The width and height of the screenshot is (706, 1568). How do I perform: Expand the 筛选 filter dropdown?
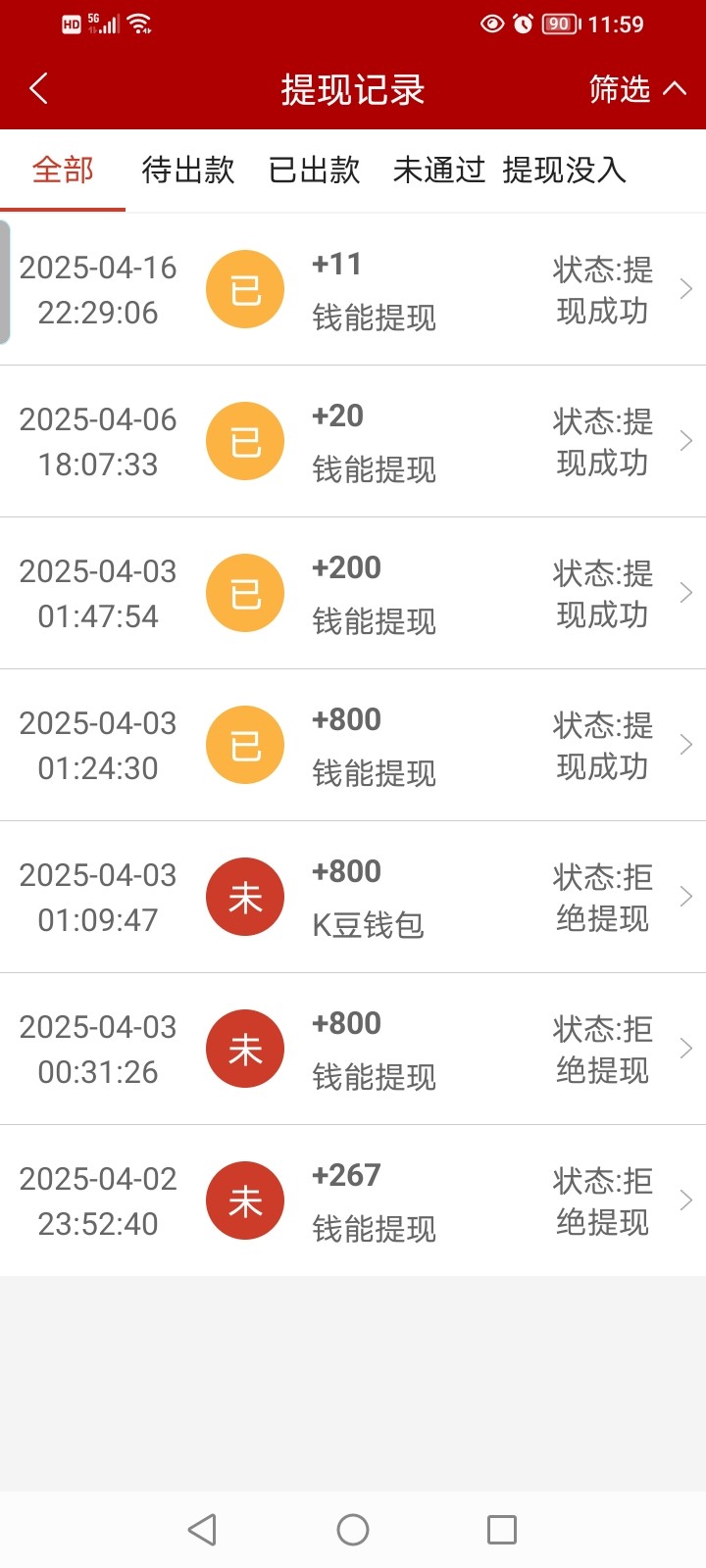637,89
